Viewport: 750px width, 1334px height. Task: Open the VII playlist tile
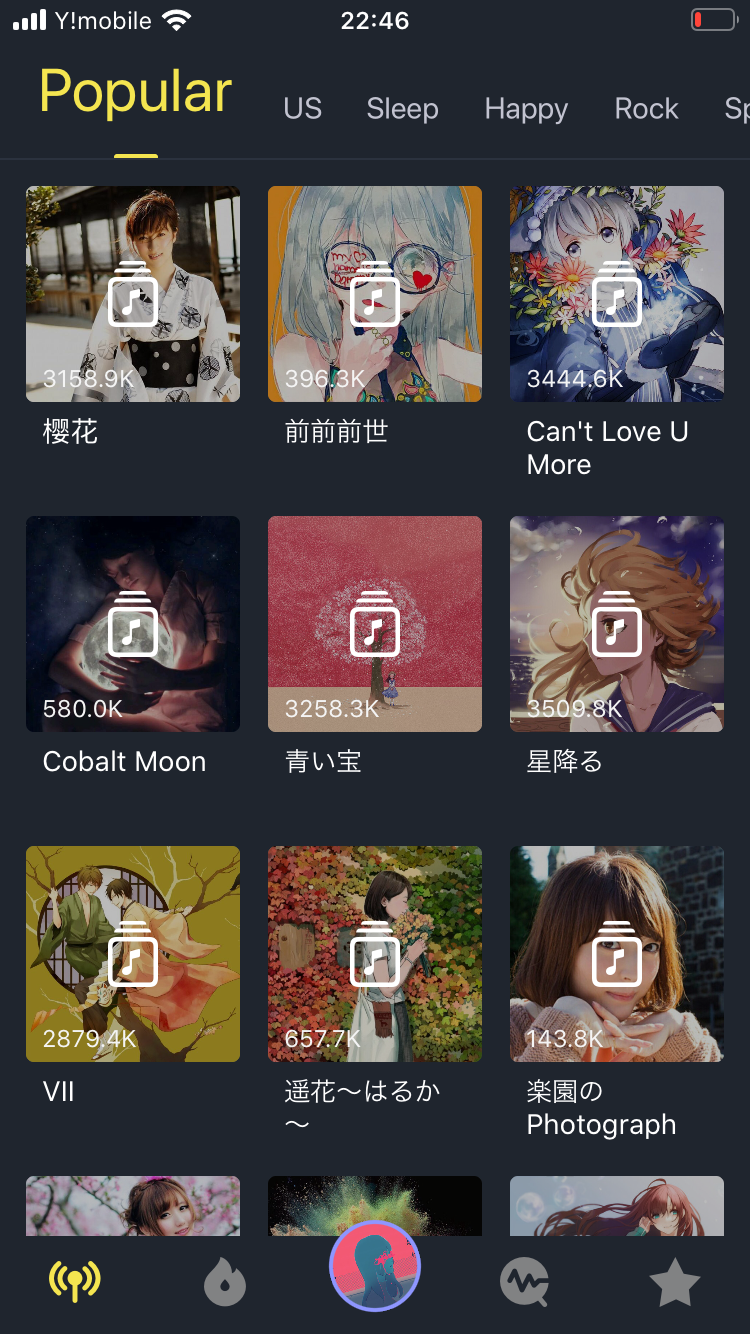coord(133,954)
